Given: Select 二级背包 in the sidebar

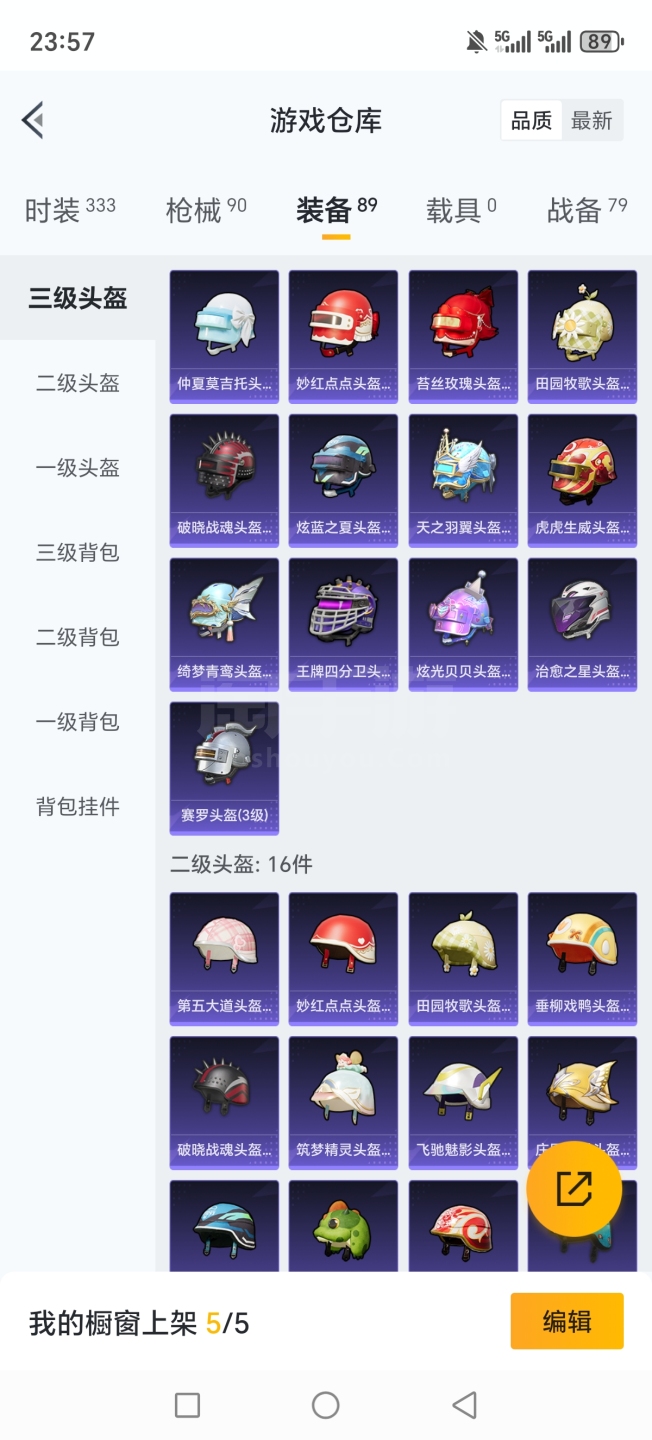Looking at the screenshot, I should click(x=78, y=637).
